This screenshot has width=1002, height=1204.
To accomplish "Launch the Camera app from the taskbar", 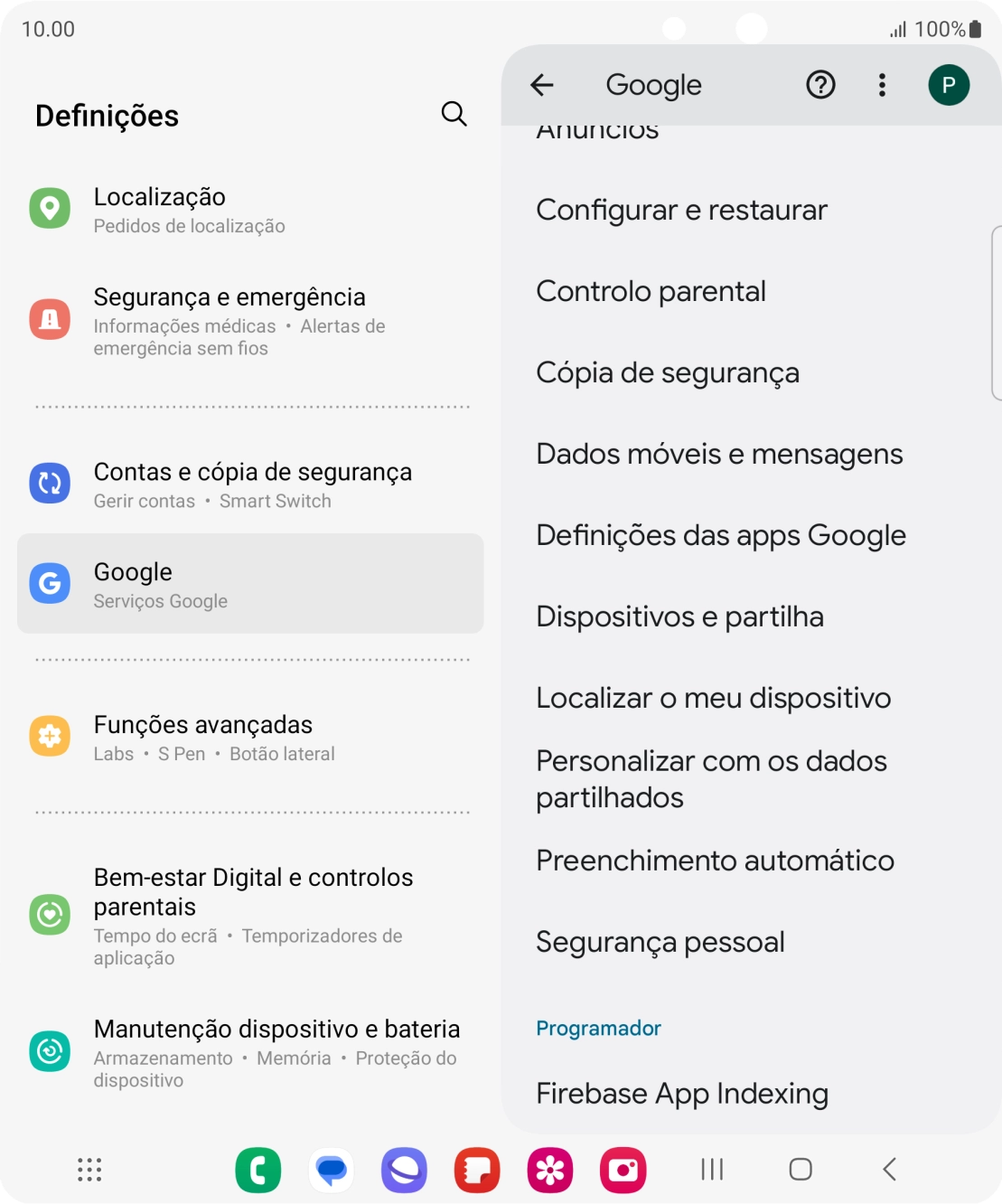I will click(x=623, y=1170).
